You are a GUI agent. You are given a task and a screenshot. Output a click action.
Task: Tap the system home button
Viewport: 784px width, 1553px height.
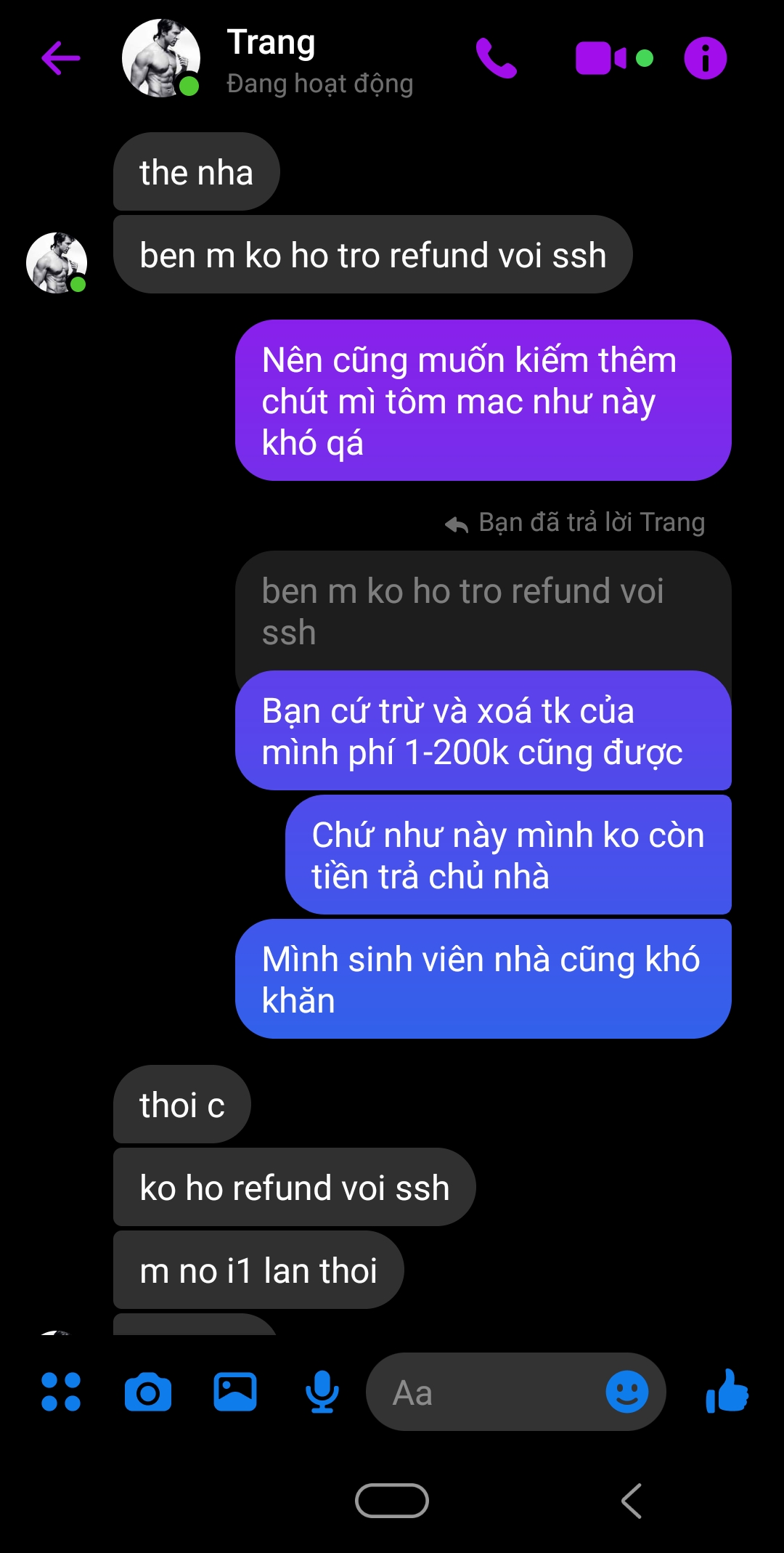392,1501
